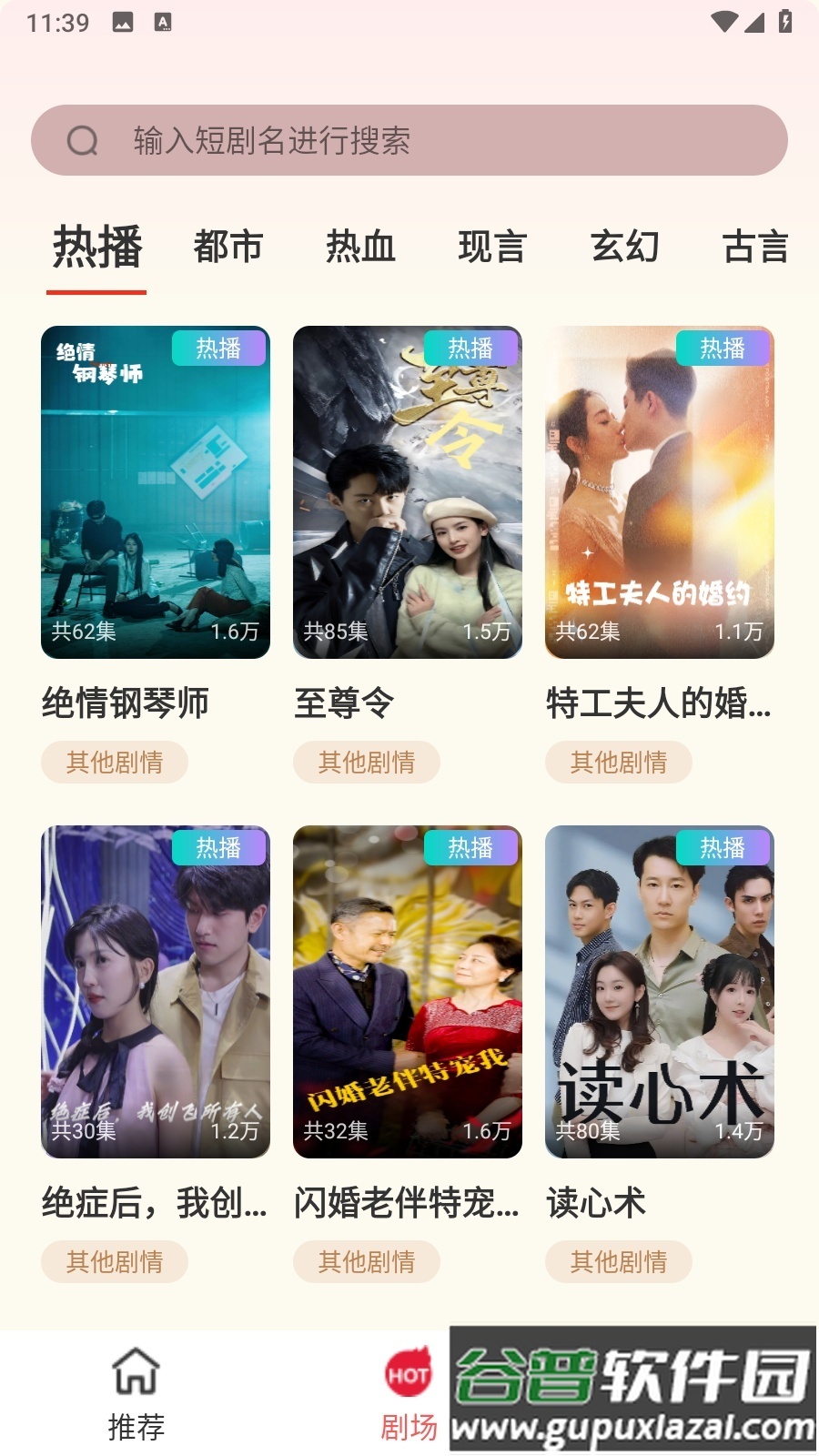Viewport: 819px width, 1456px height.
Task: Tap the 热播 badge on 绝情钢琴师 poster
Action: tap(217, 348)
